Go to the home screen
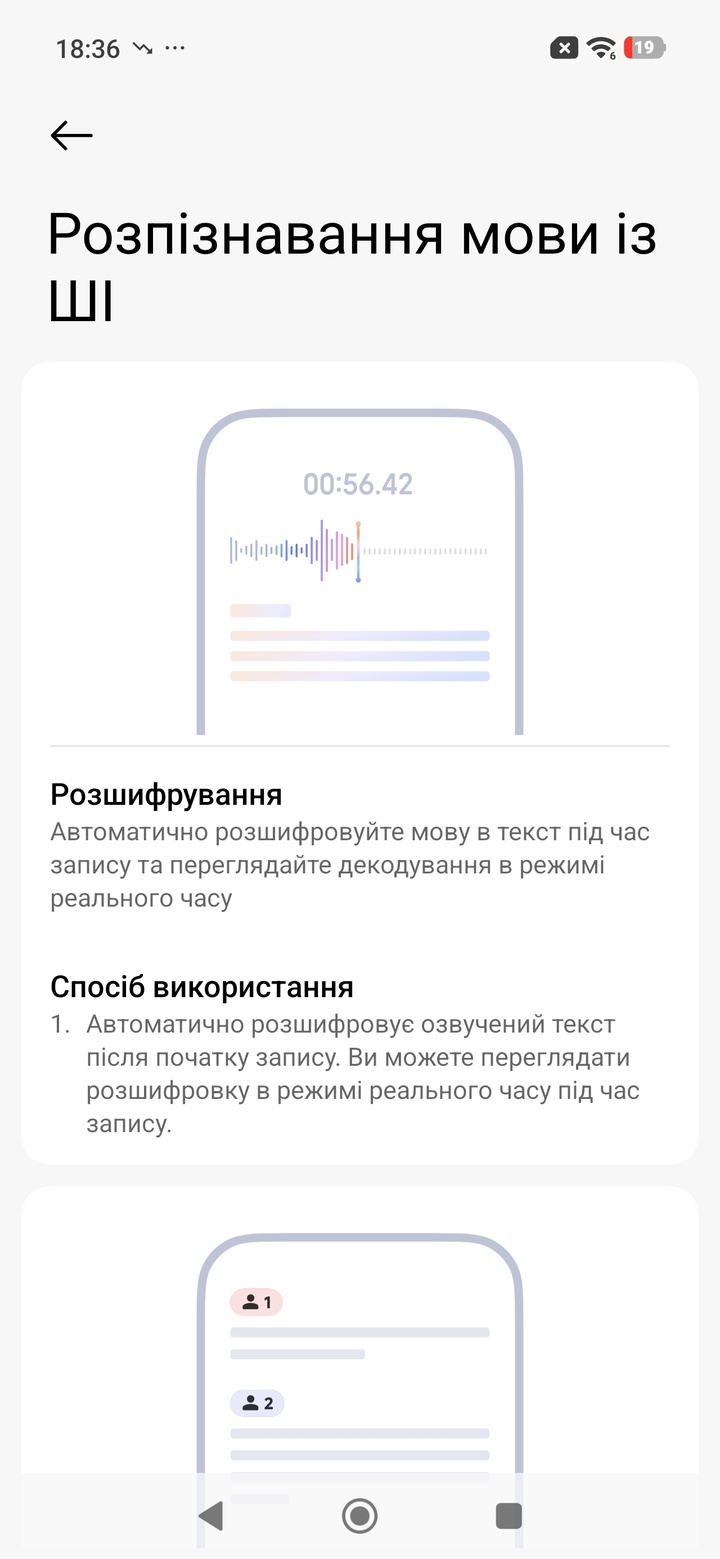720x1559 pixels. [360, 1516]
